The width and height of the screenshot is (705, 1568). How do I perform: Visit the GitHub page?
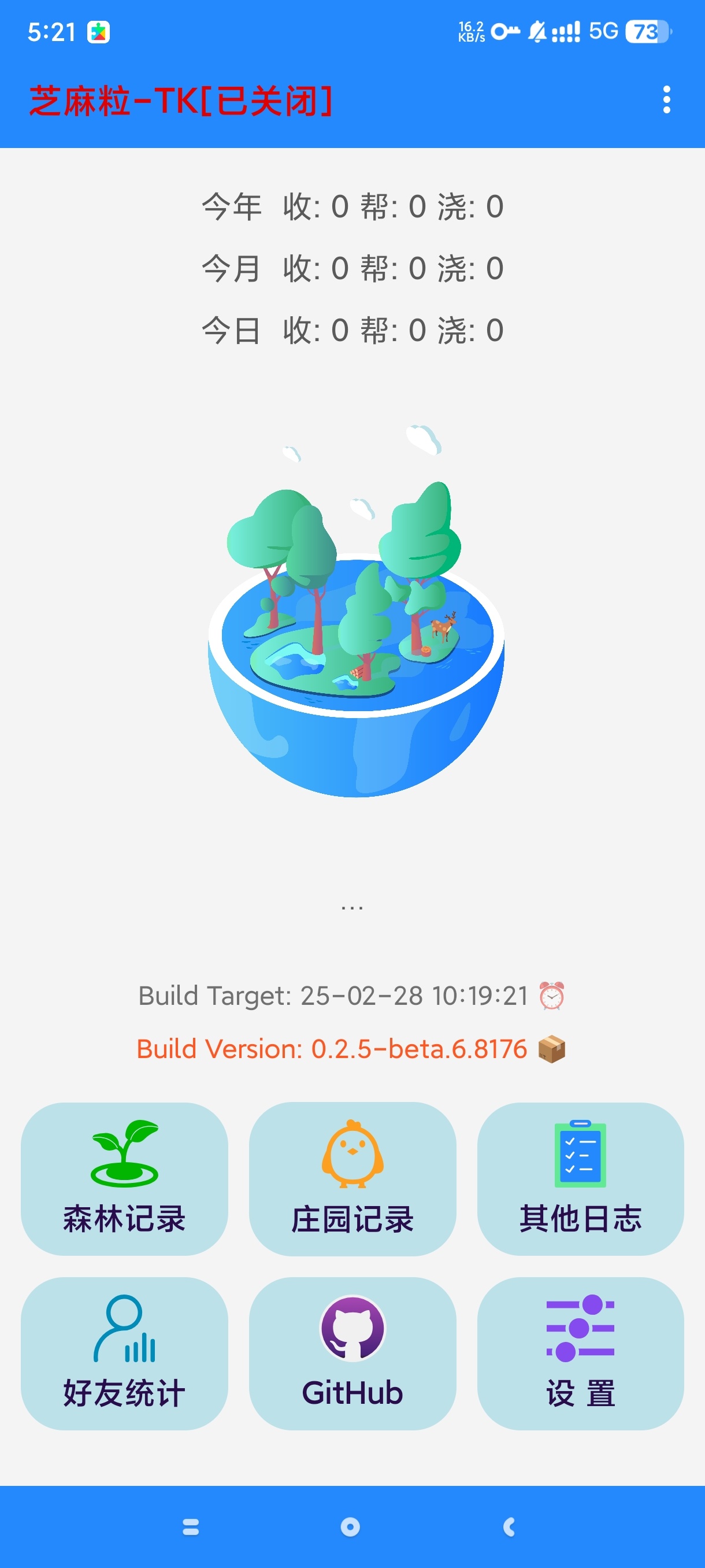[352, 1352]
